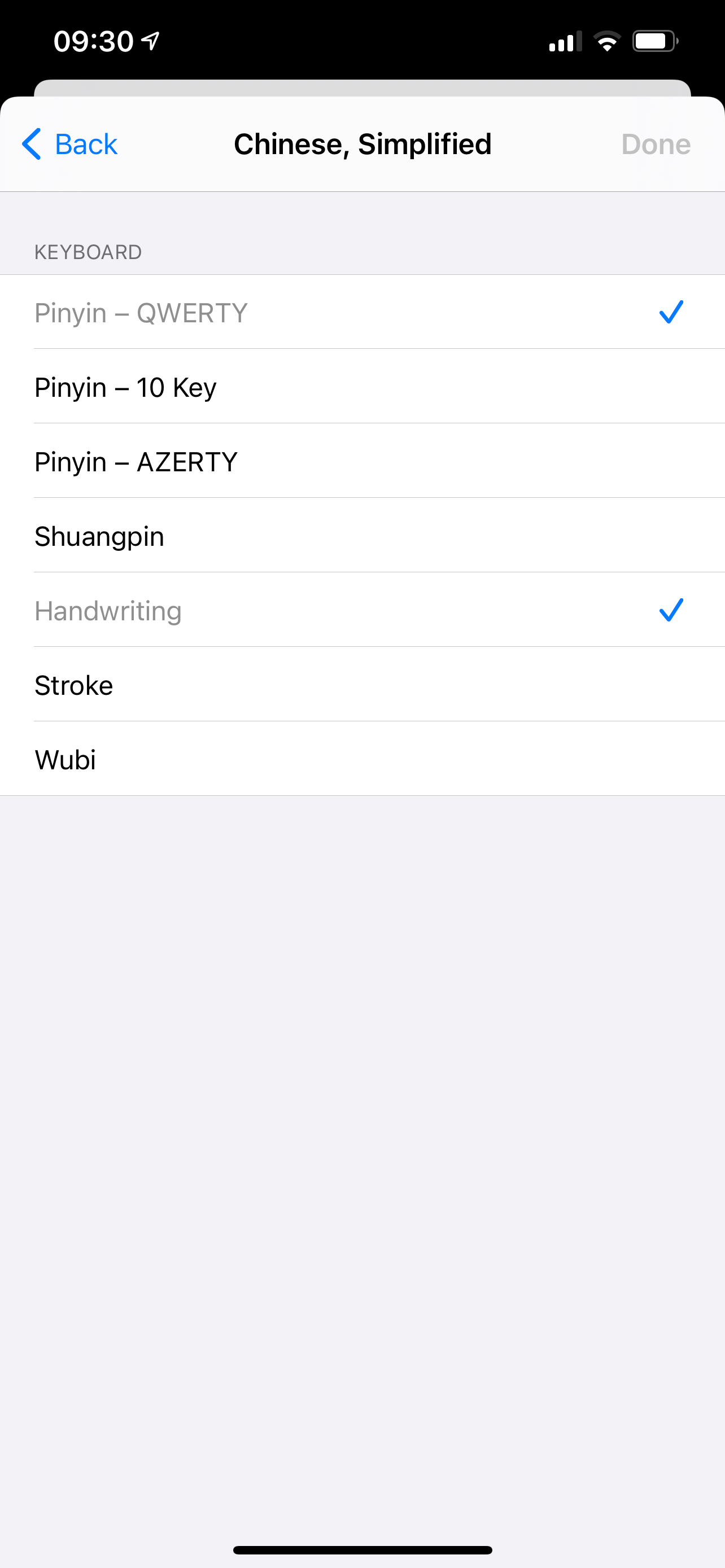Tap the Handwriting keyboard row
This screenshot has height=1568, width=725.
pyautogui.click(x=362, y=611)
